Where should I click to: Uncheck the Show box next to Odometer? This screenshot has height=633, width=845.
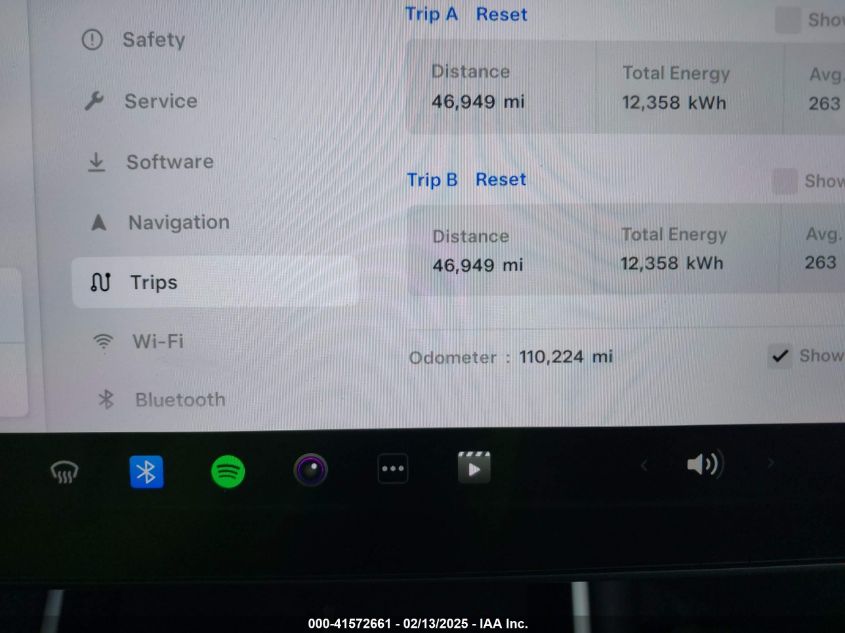click(780, 355)
